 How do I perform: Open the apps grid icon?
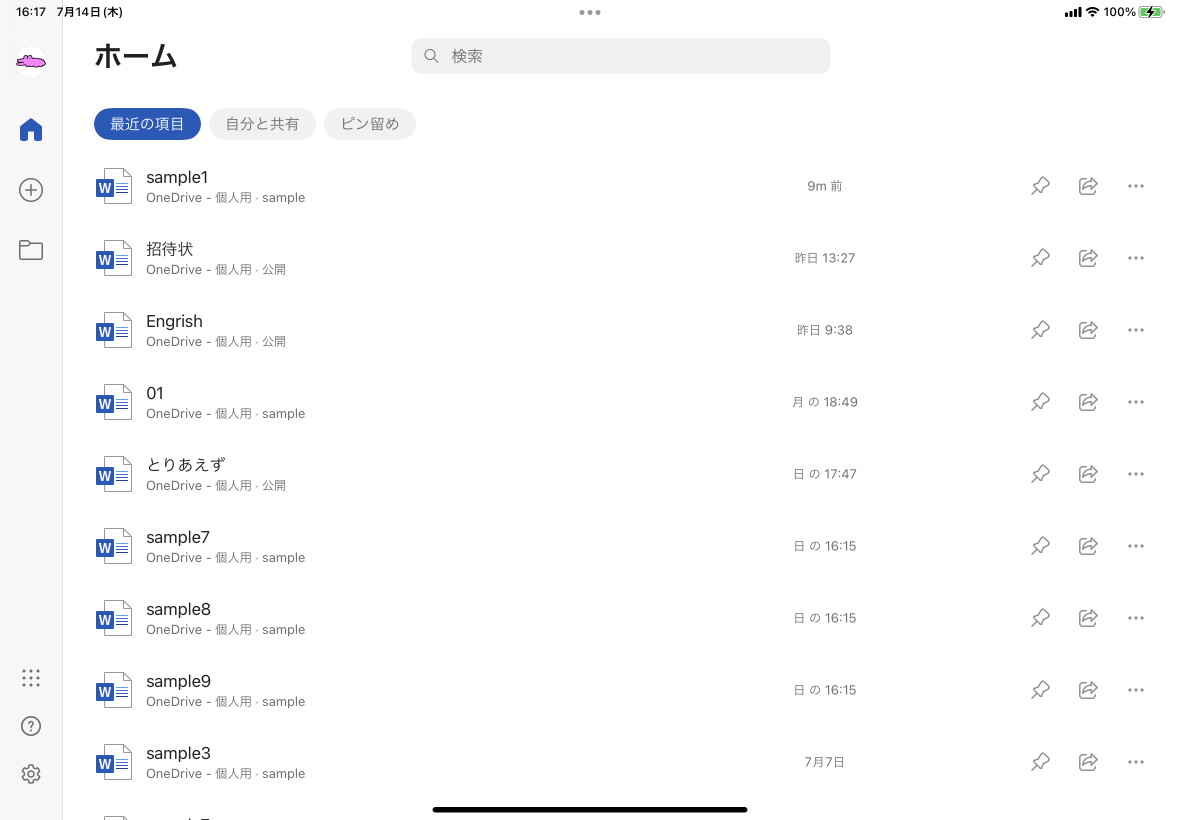pos(31,678)
